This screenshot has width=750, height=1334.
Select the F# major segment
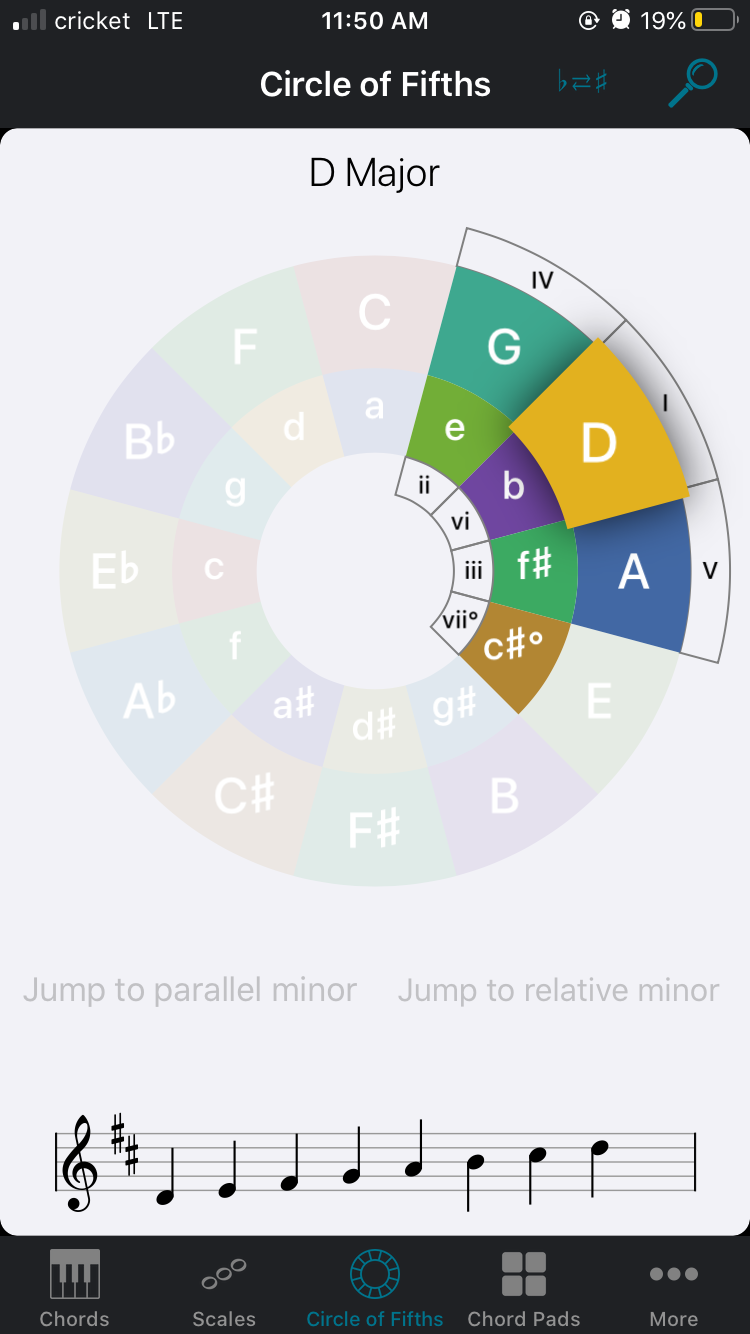(x=374, y=828)
